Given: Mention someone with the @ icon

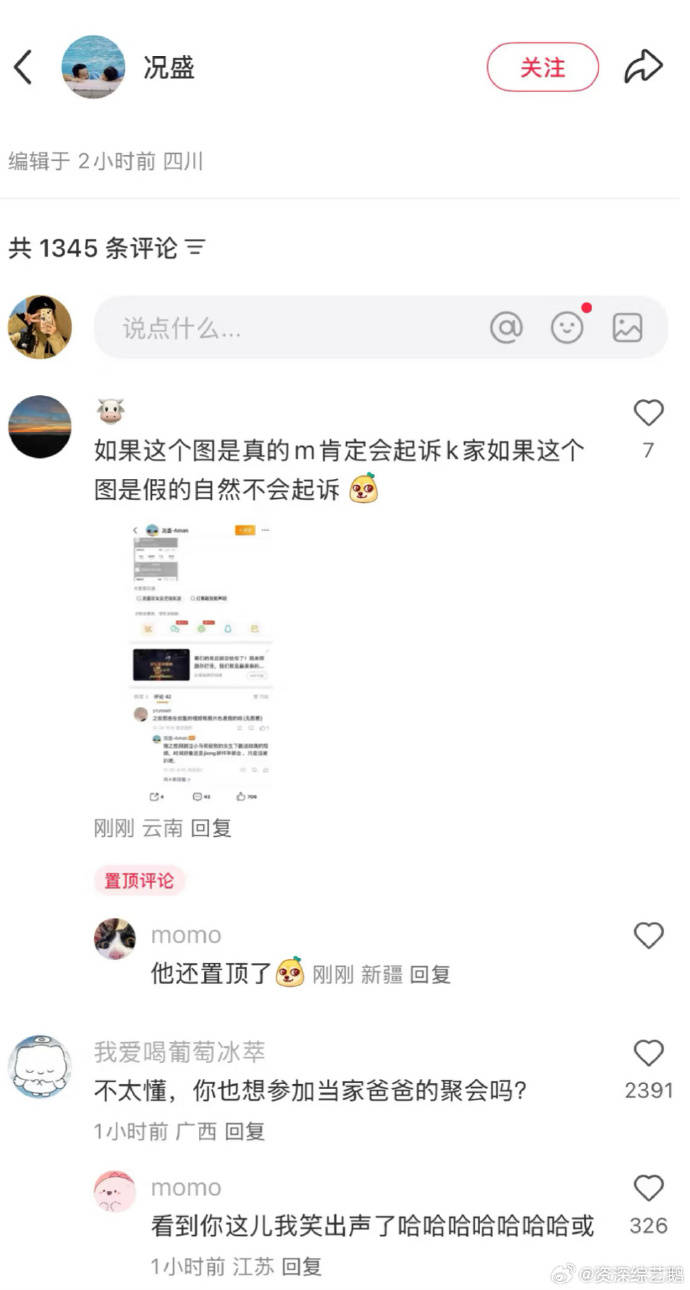Looking at the screenshot, I should coord(506,327).
